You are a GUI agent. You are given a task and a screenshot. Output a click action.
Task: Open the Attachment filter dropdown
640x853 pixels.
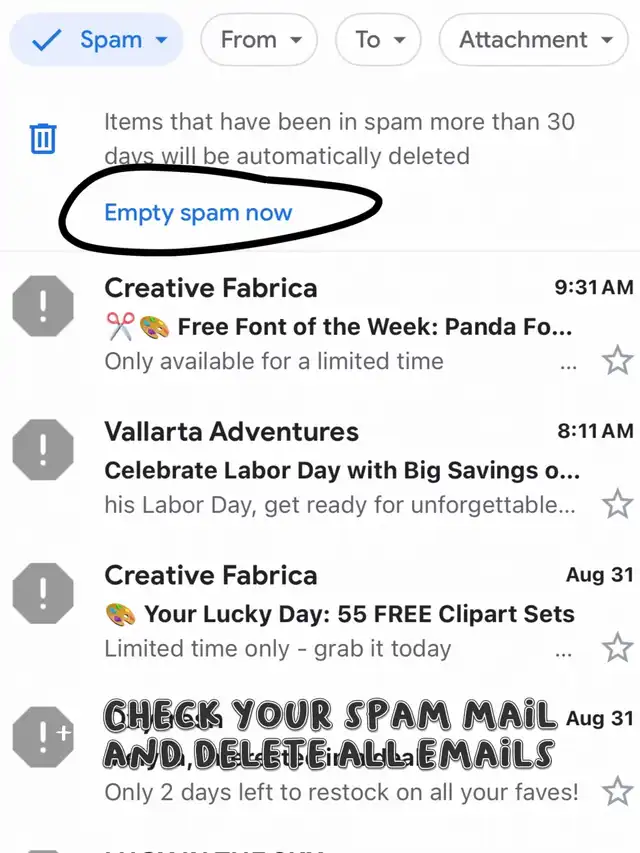pyautogui.click(x=534, y=40)
